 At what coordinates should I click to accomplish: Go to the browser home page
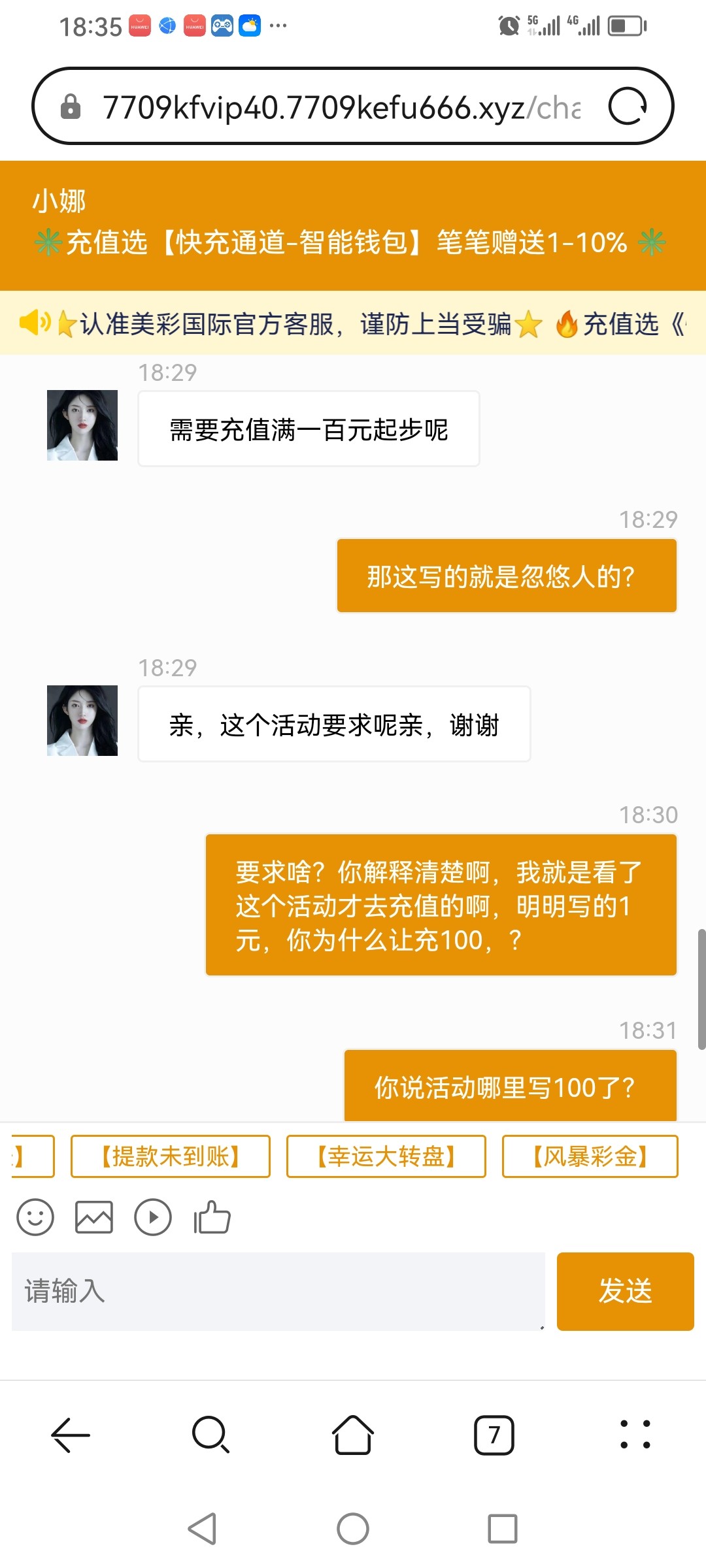353,1435
